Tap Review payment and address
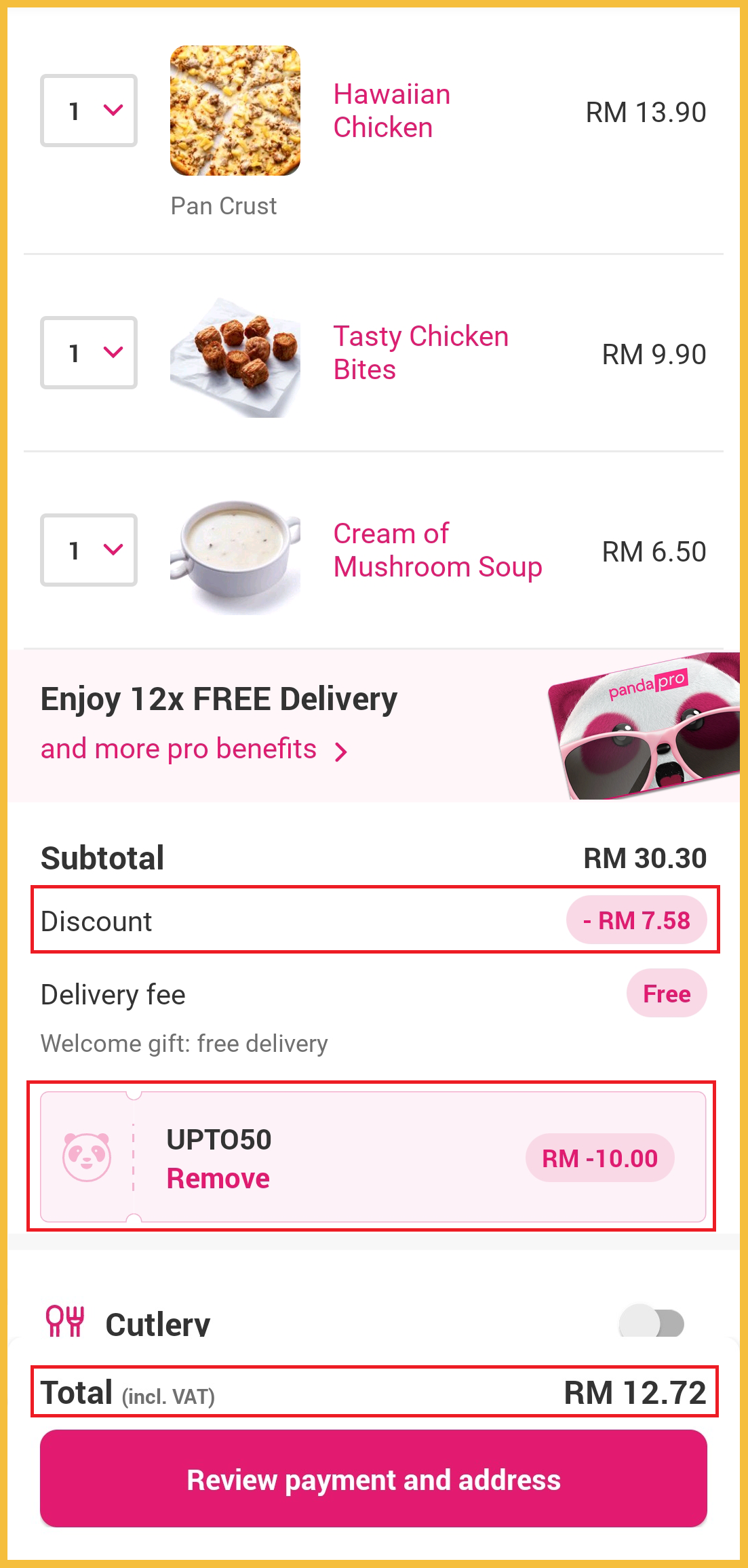This screenshot has width=748, height=1568. (x=374, y=1479)
